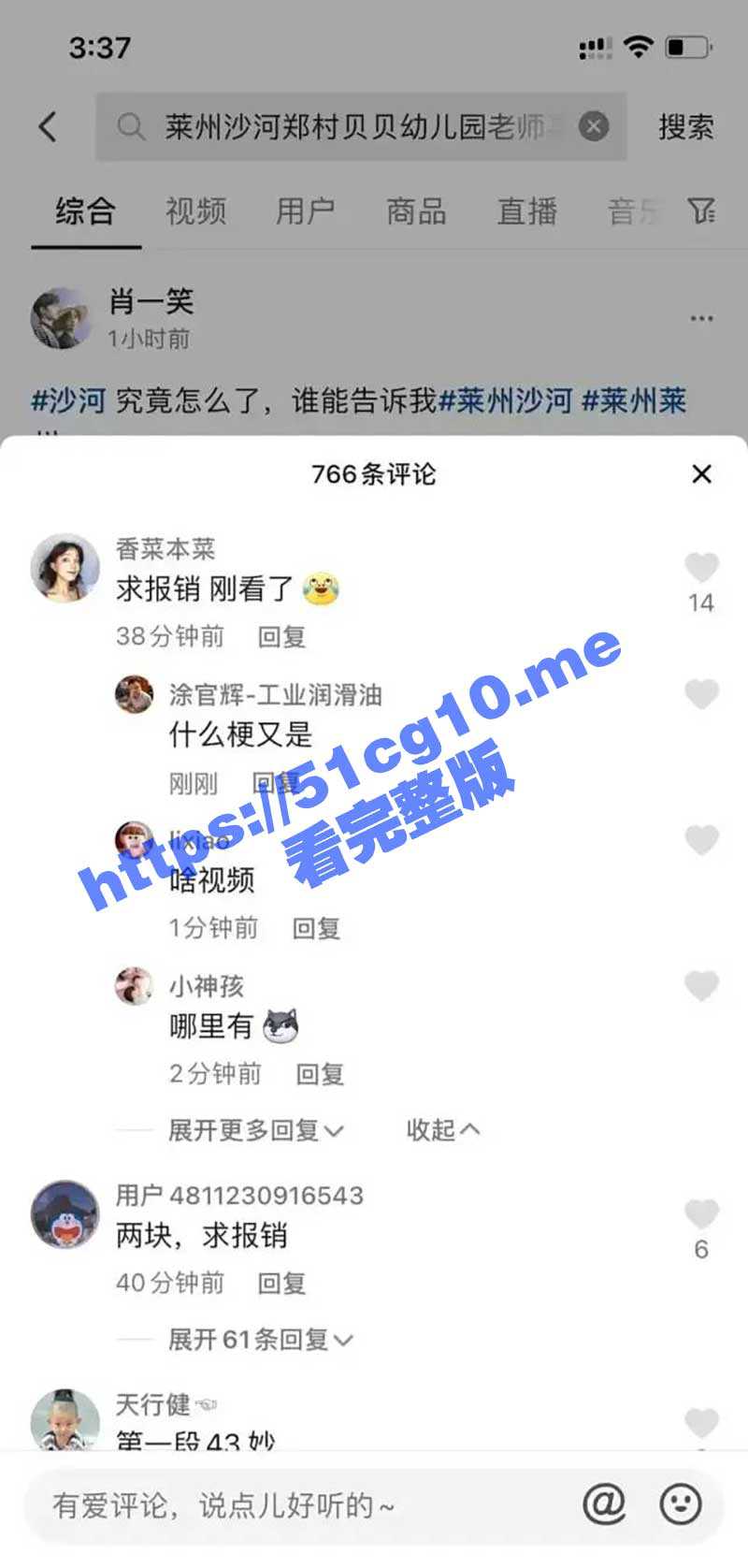Like 涂官辉-工业润滑油's reply

[701, 694]
